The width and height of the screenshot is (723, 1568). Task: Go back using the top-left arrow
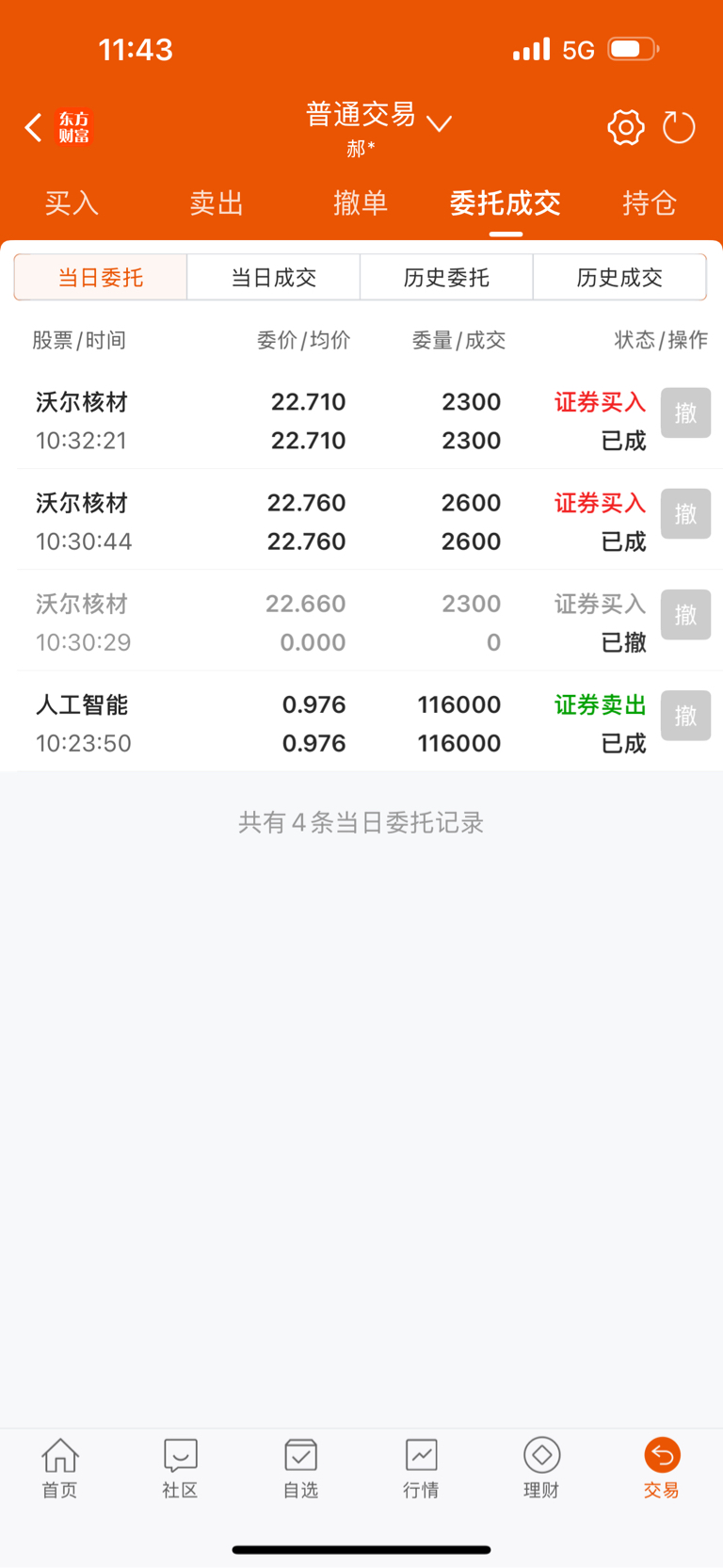34,127
